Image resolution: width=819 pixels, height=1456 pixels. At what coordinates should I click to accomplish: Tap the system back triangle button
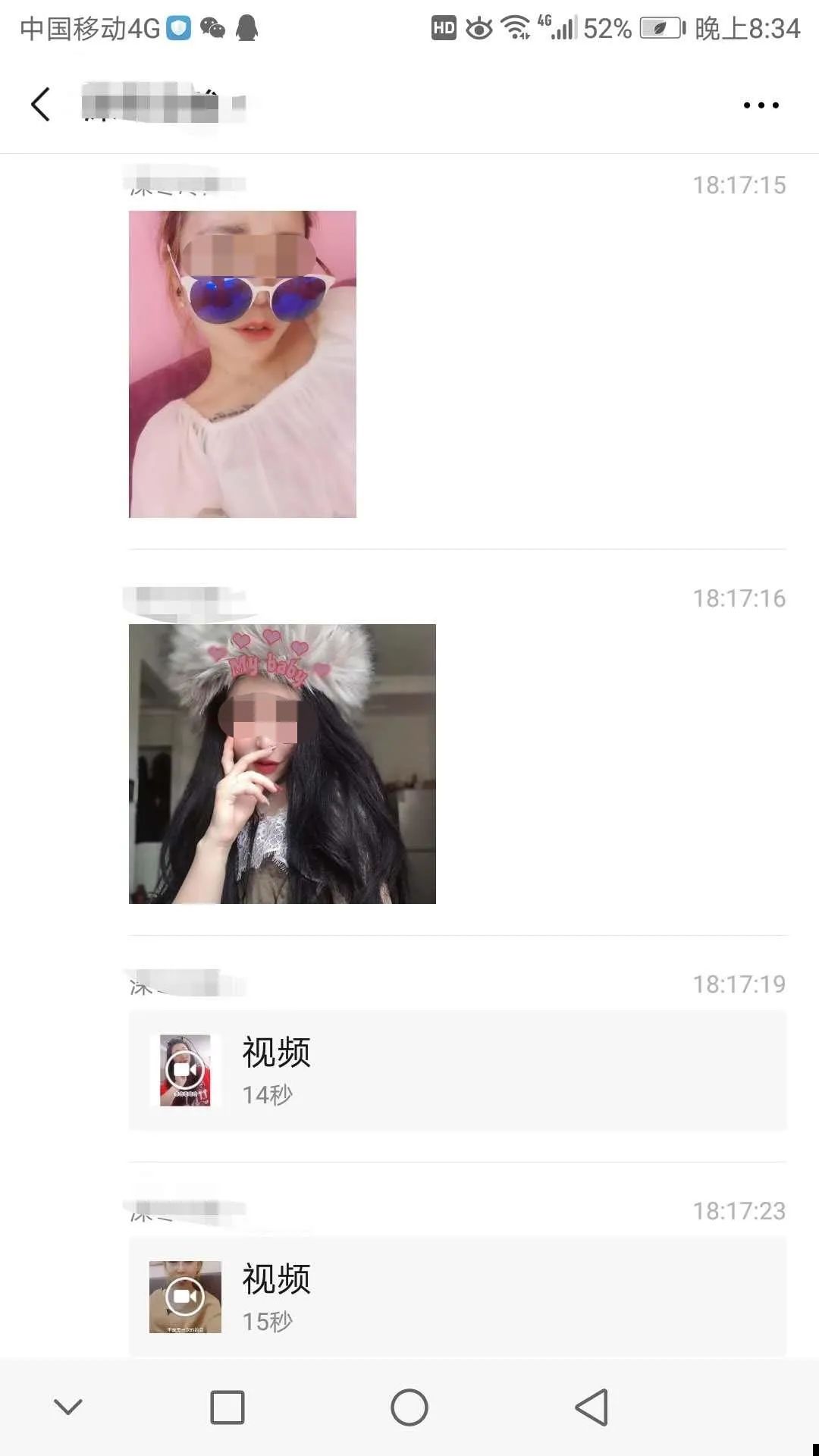click(x=591, y=1407)
